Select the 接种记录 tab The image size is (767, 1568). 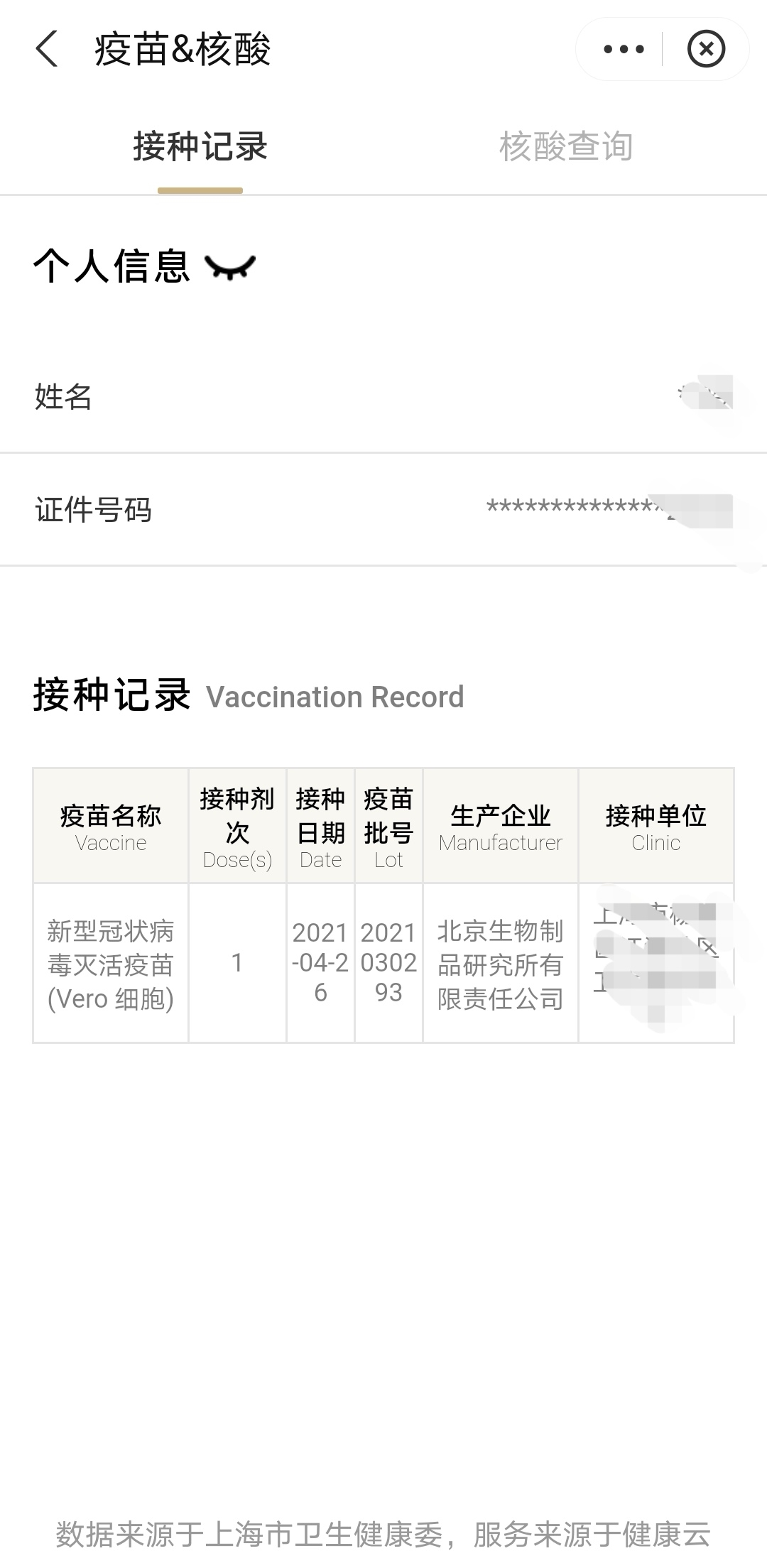point(200,146)
